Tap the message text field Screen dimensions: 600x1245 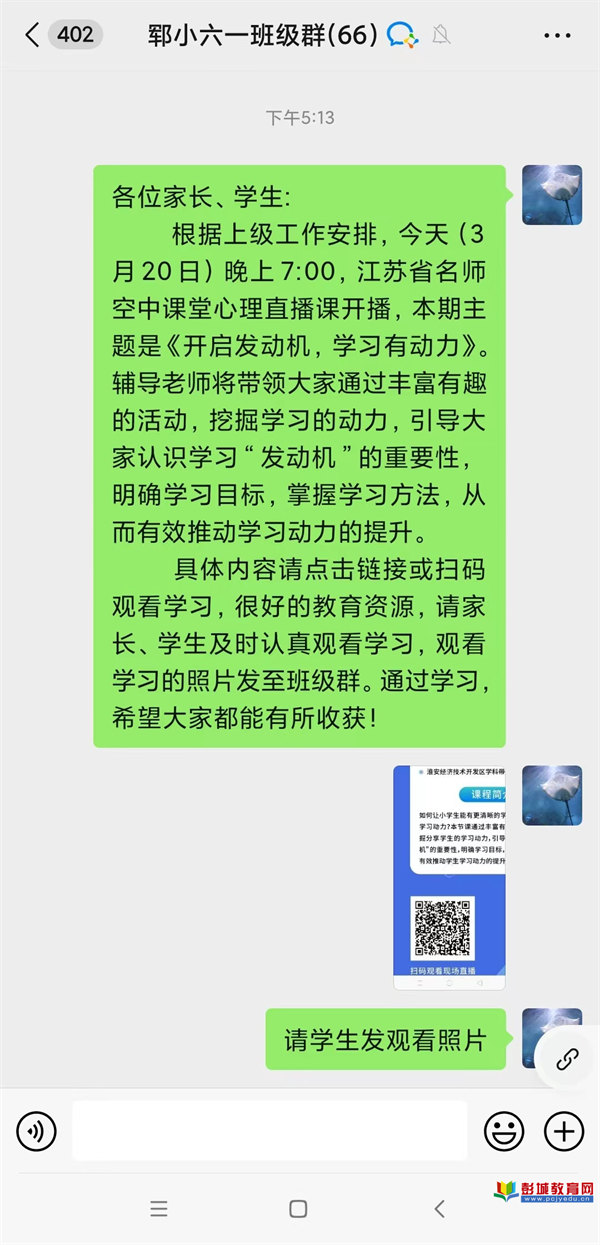click(x=270, y=1131)
